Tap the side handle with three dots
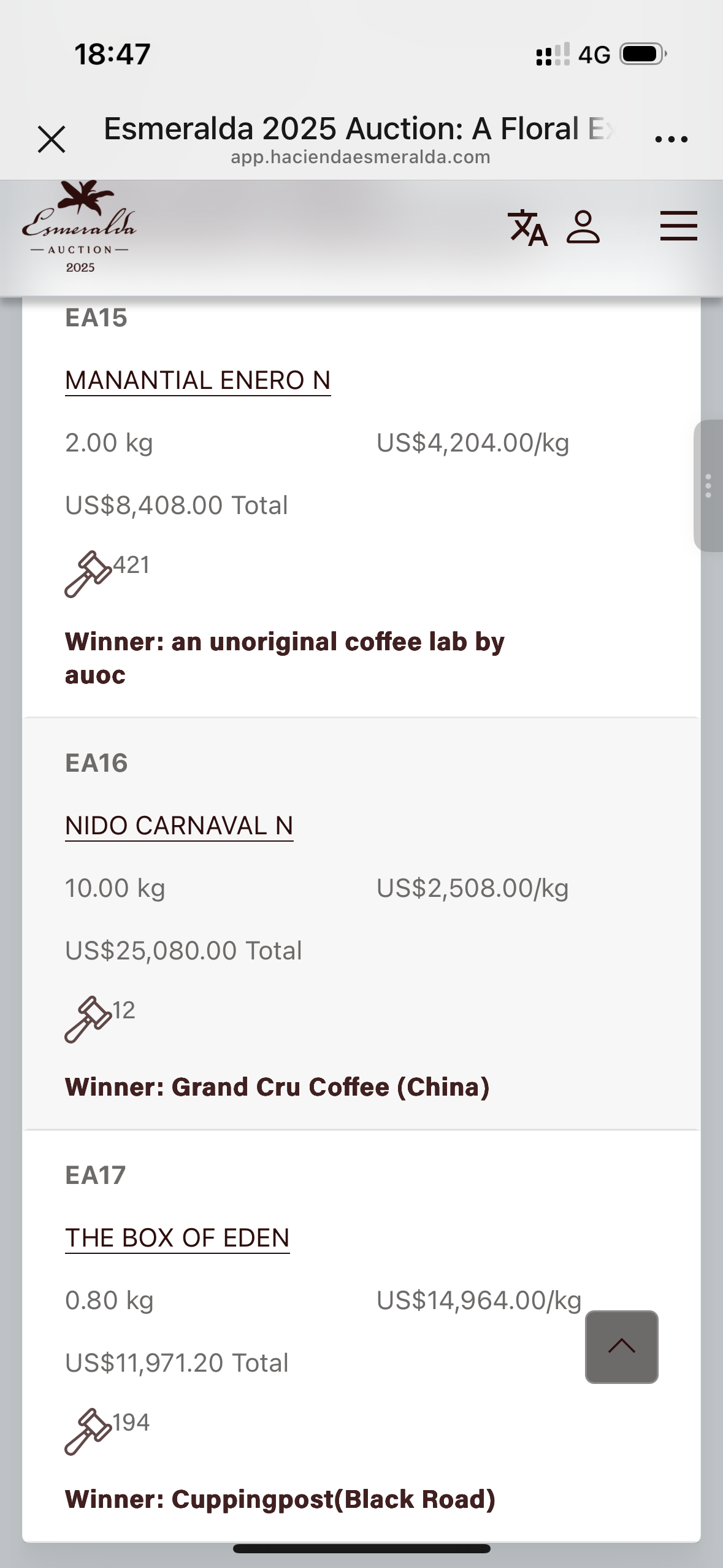The height and width of the screenshot is (1568, 723). point(708,486)
